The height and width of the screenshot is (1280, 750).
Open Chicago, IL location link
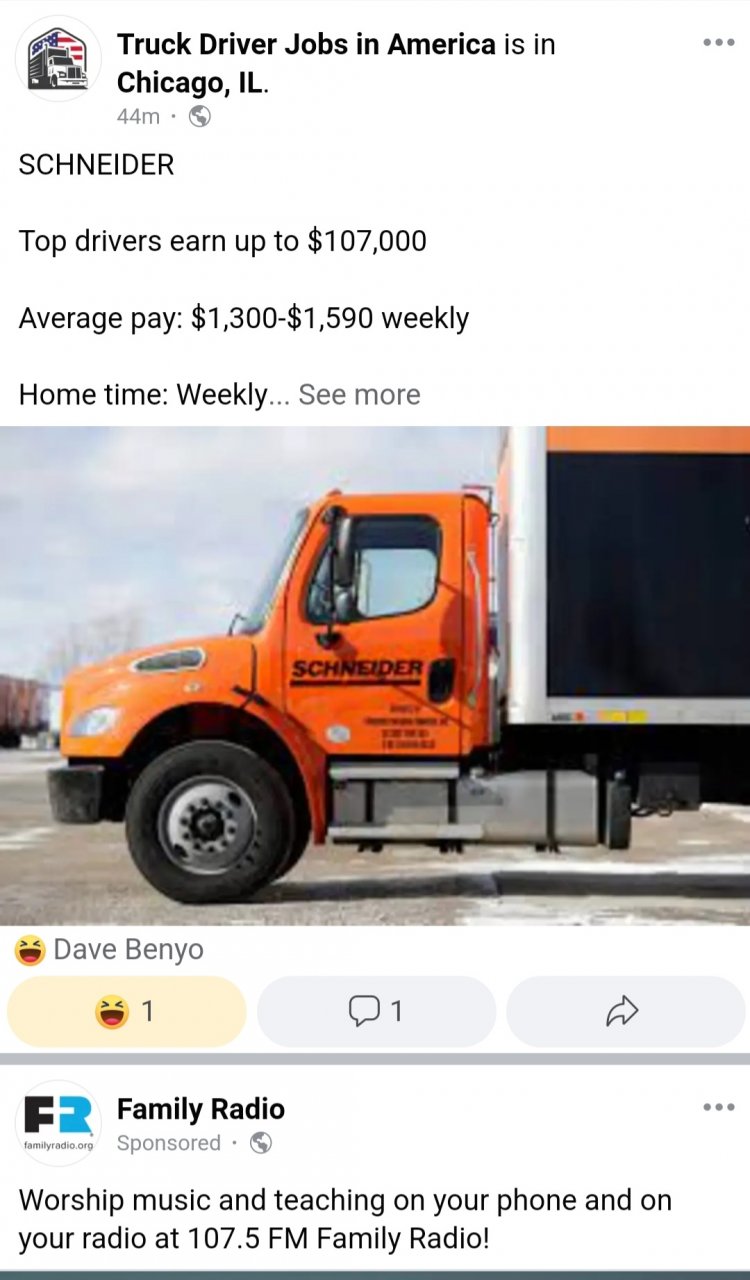190,81
